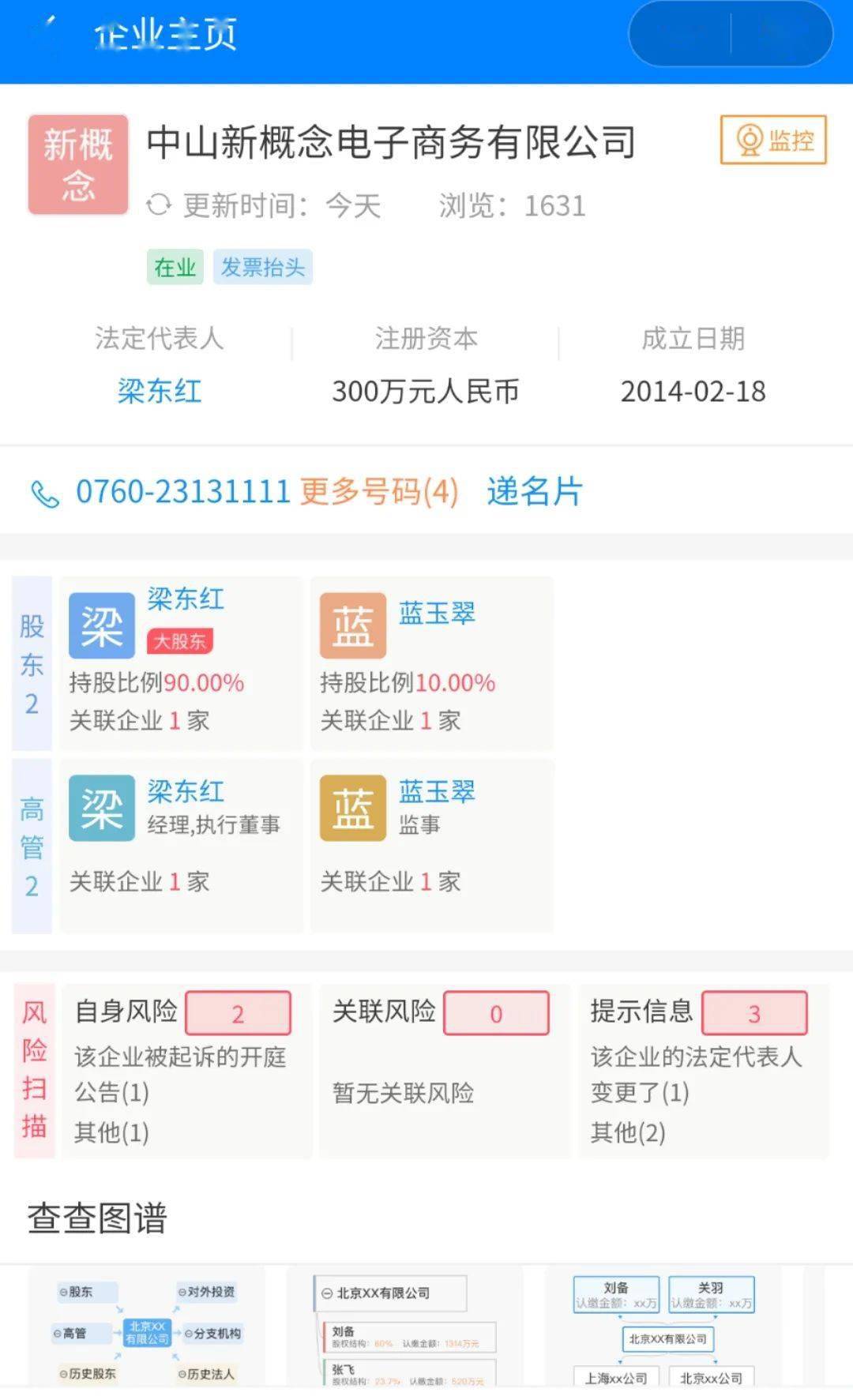Image resolution: width=853 pixels, height=1400 pixels.
Task: View 关联风险 related risk section
Action: 442,1070
